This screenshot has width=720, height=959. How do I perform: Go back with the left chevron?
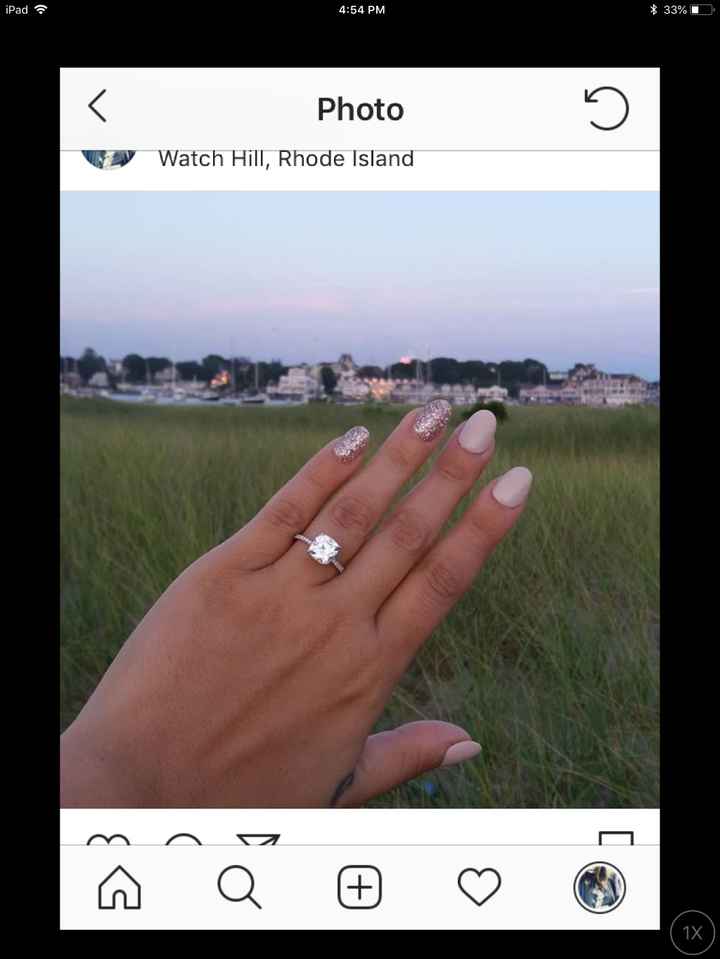(x=97, y=108)
